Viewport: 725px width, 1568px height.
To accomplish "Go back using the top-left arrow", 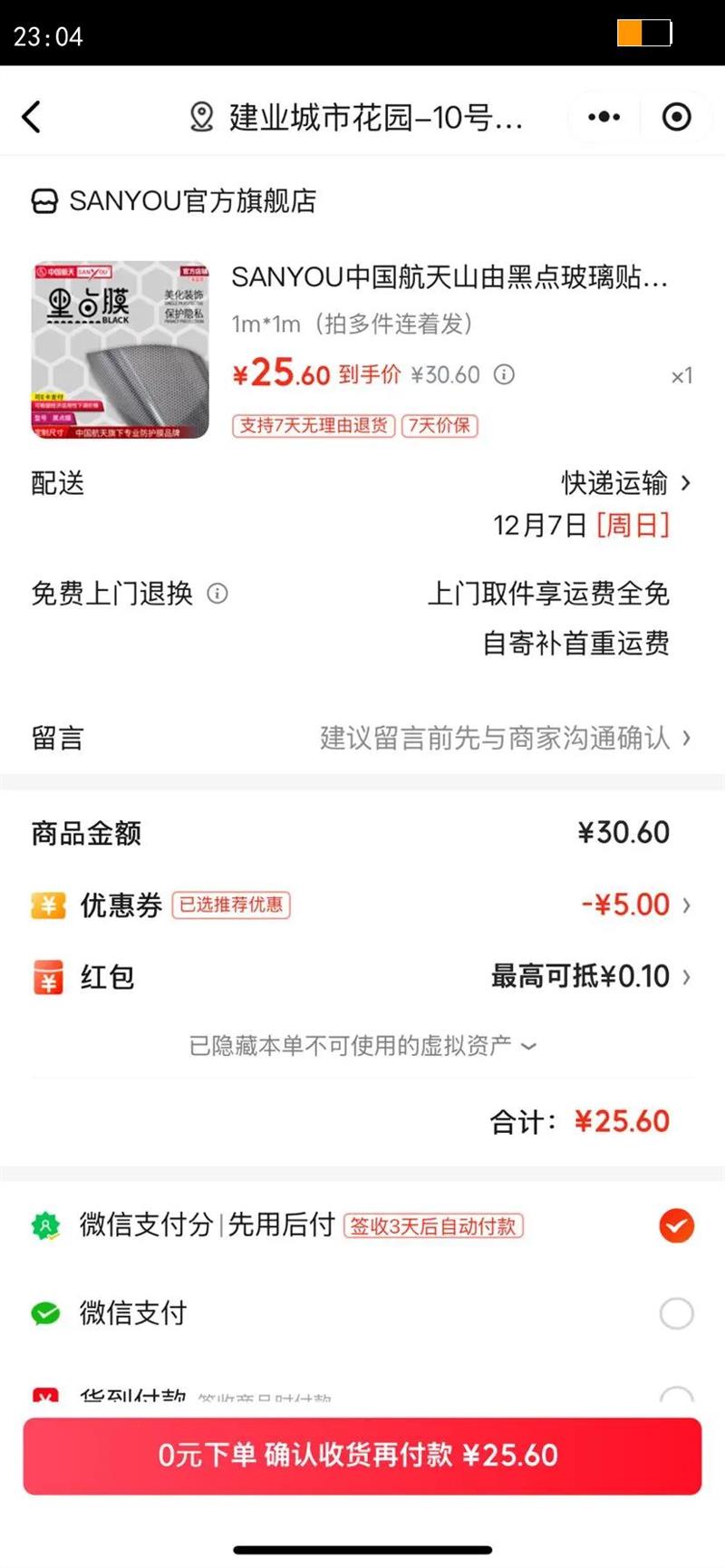I will coord(32,117).
